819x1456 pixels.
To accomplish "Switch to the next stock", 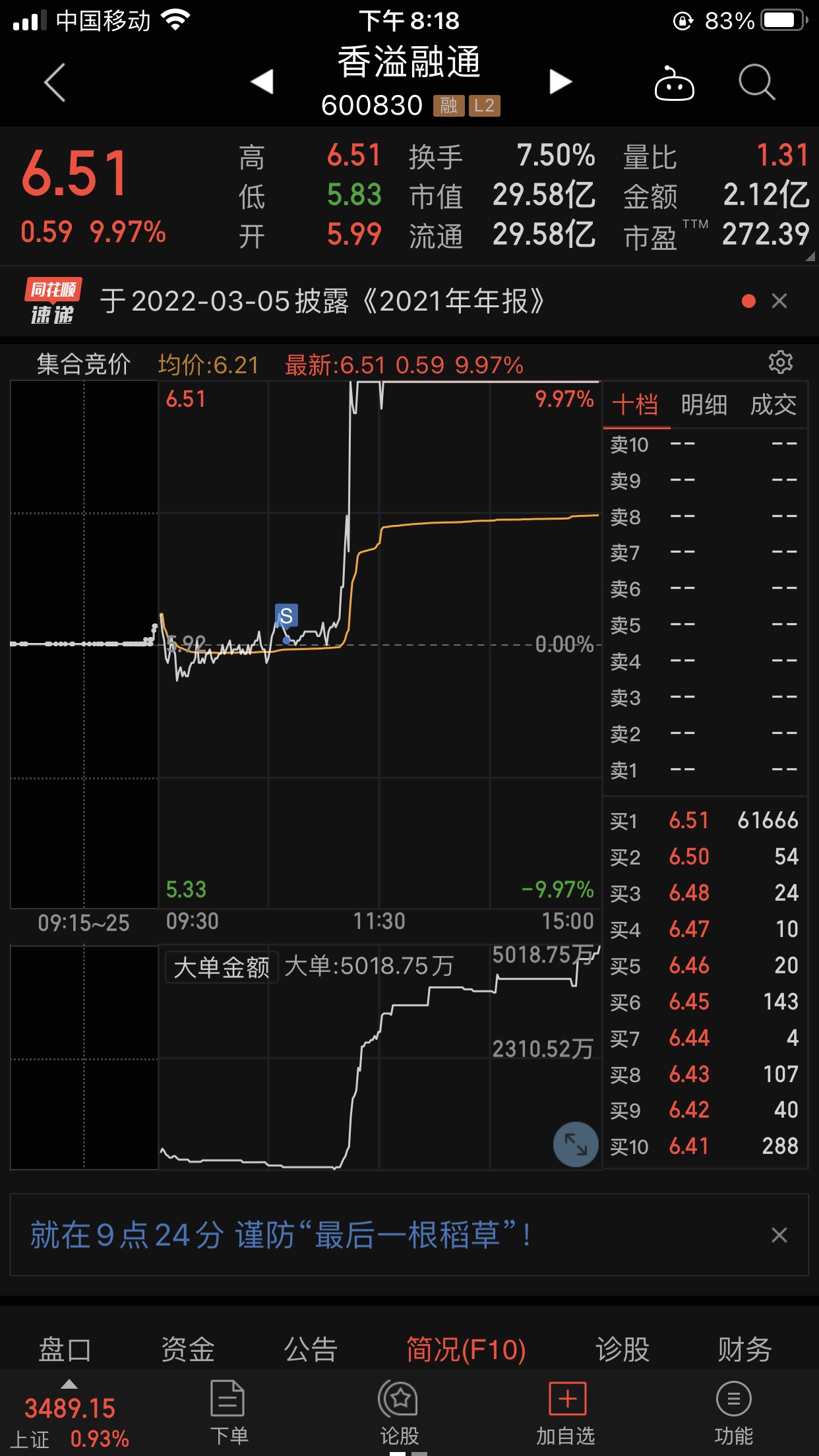I will pyautogui.click(x=561, y=82).
